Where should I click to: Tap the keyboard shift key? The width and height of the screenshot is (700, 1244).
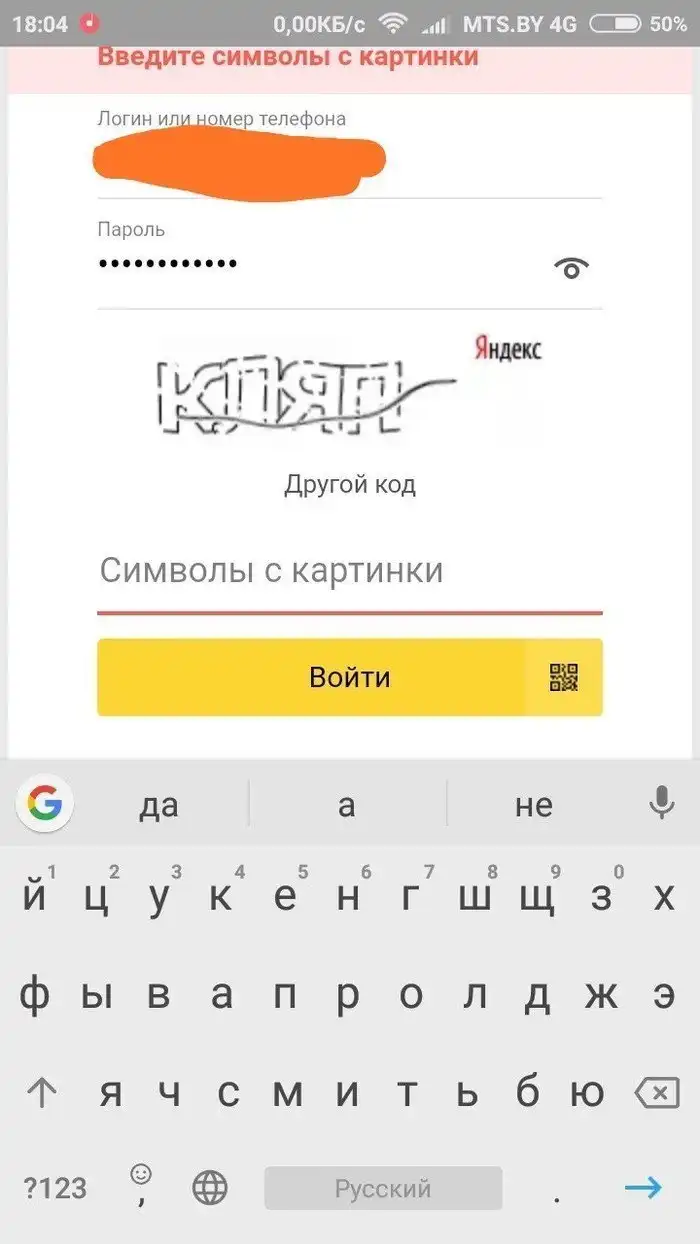click(41, 1093)
